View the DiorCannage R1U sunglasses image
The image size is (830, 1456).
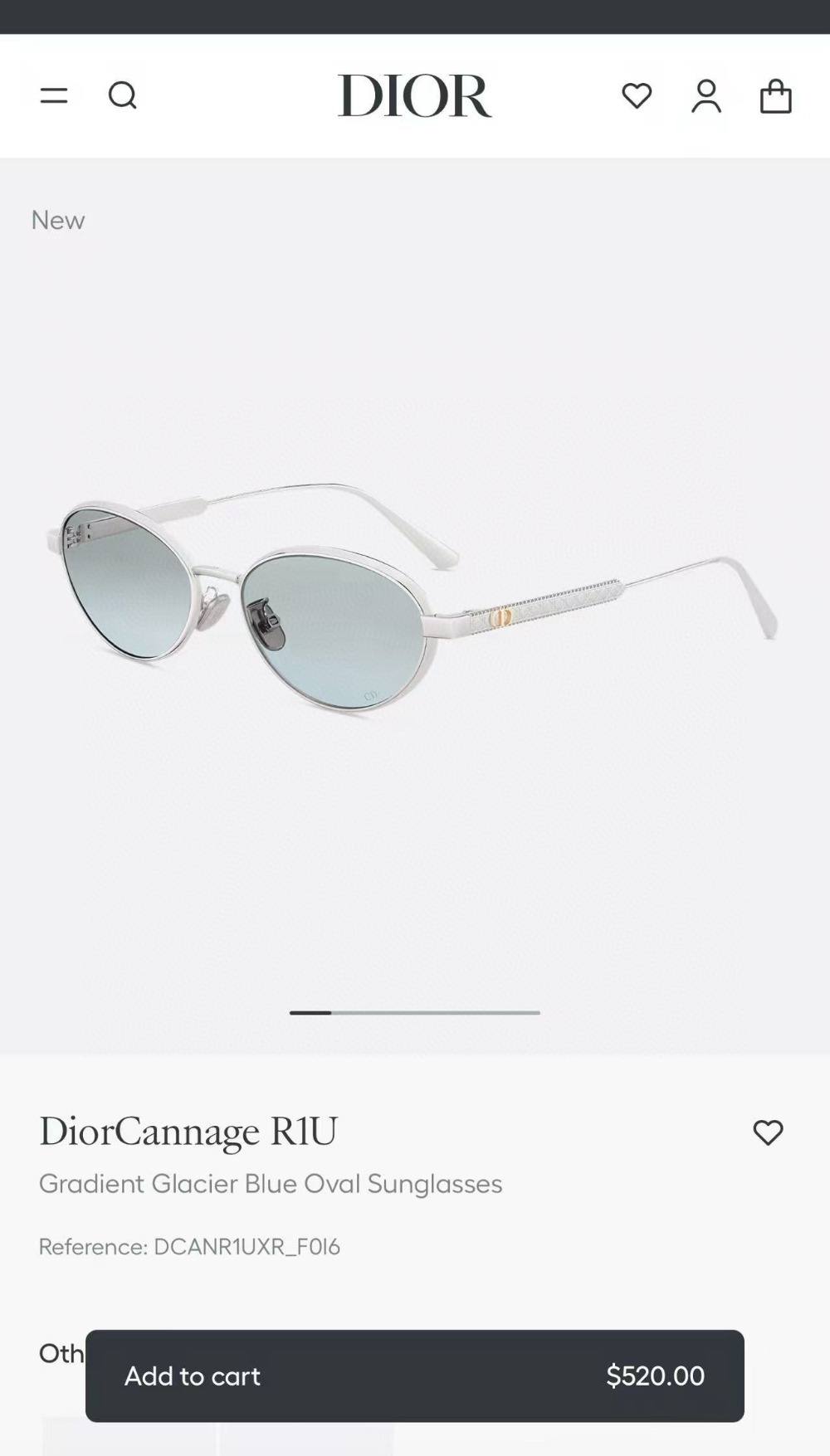[x=411, y=597]
